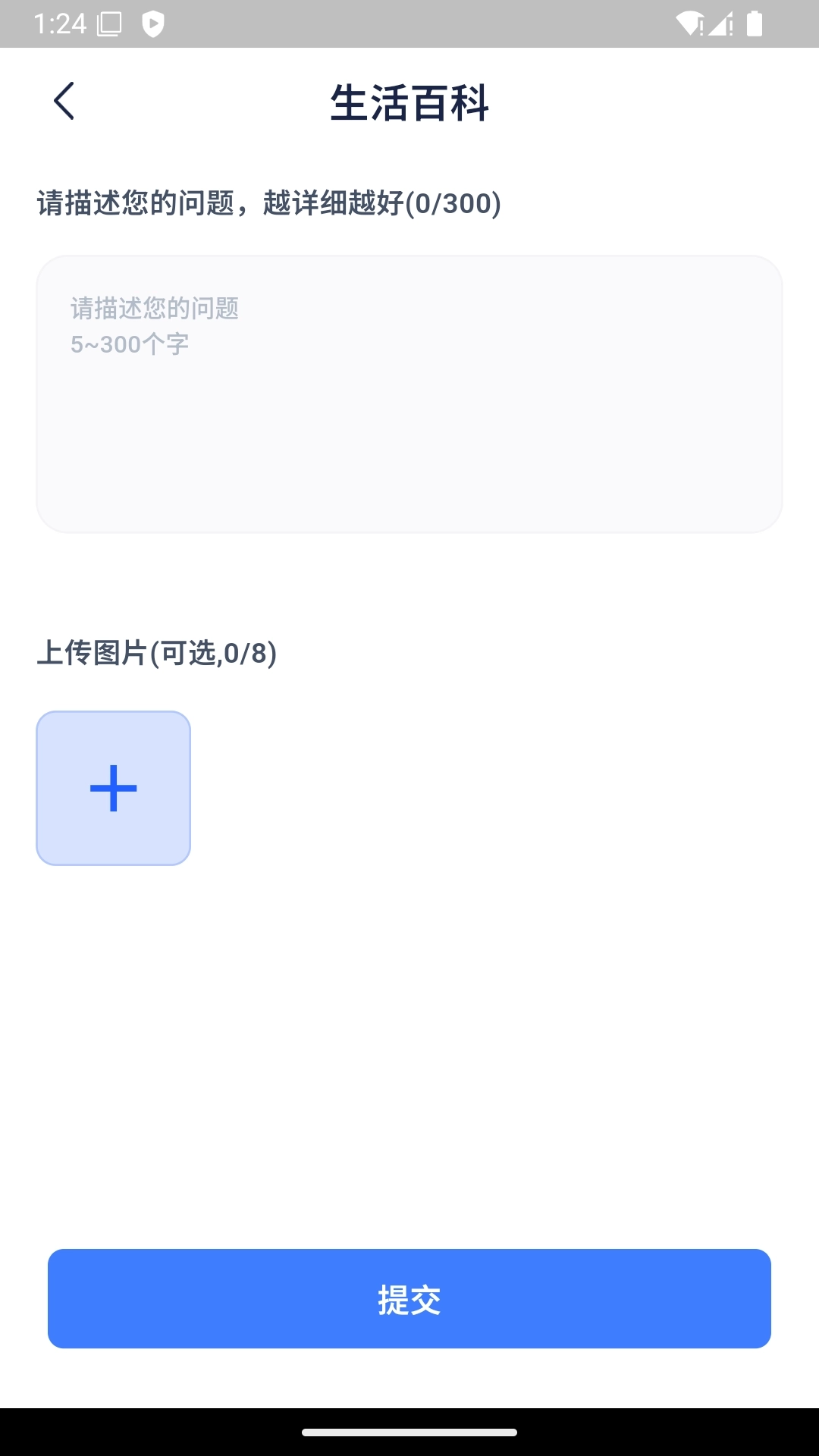Tap the Wi-Fi status icon

point(689,23)
